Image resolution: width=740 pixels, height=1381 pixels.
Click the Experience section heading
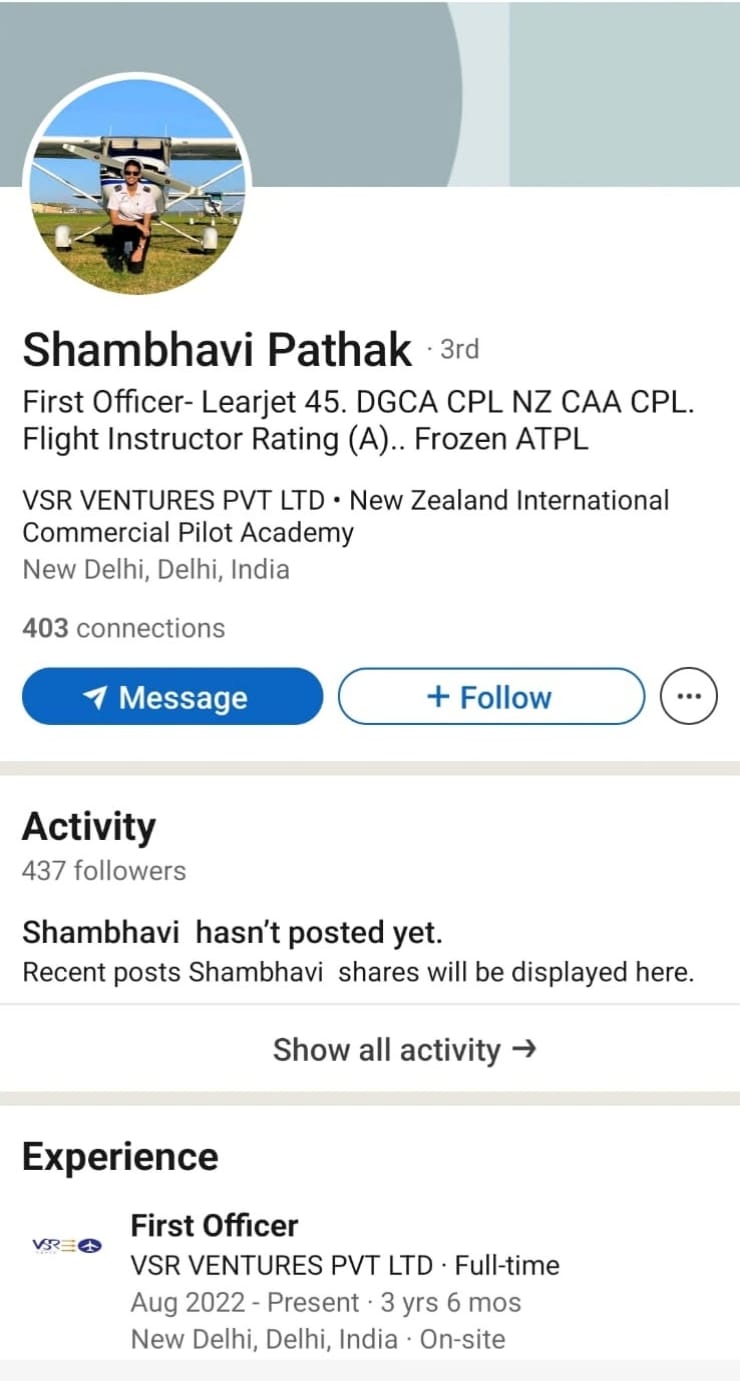[x=120, y=1157]
